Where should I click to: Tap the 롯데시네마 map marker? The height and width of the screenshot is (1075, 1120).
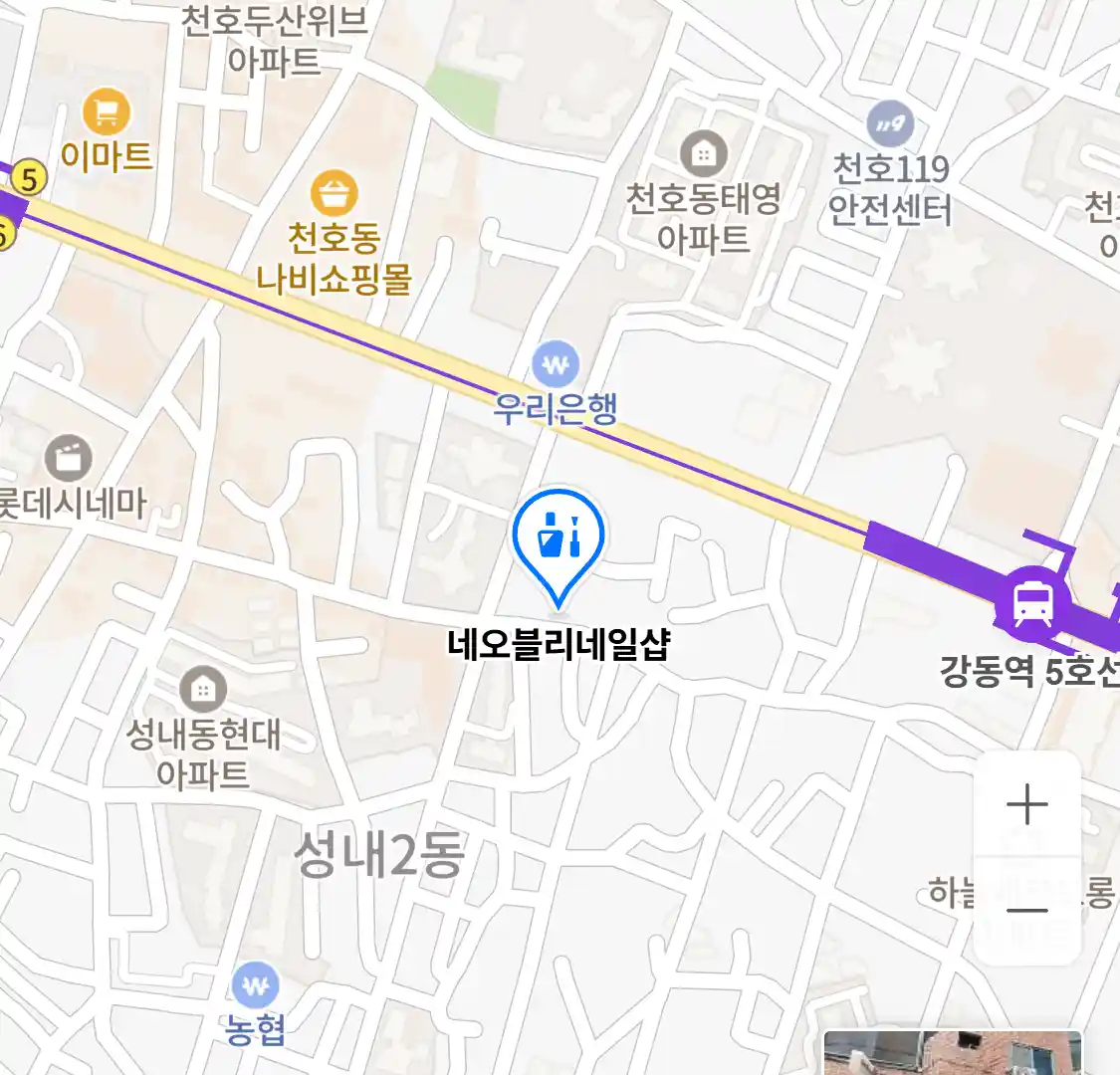point(69,459)
